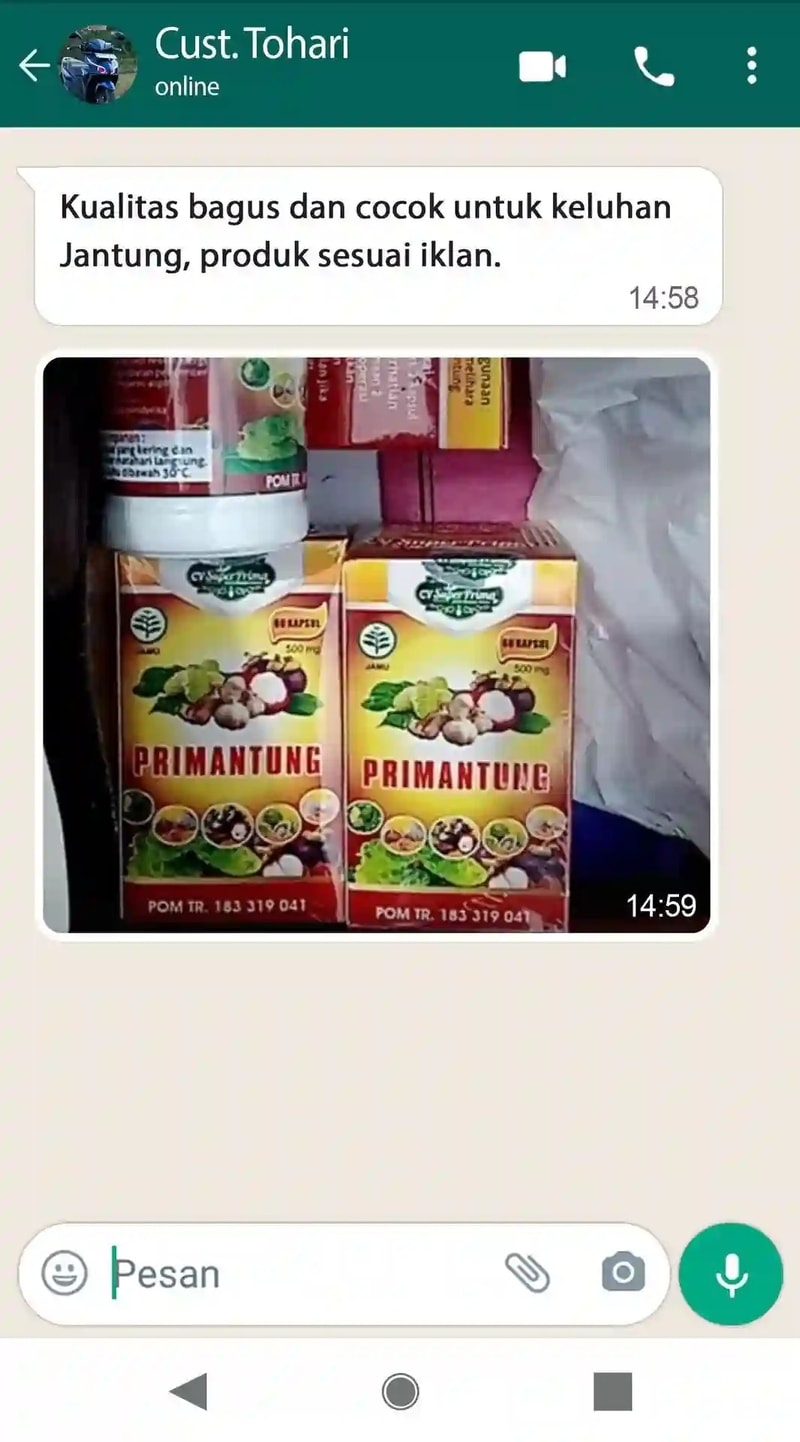Image resolution: width=800 pixels, height=1442 pixels.
Task: Start a voice call with Cust. Tohari
Action: [654, 67]
